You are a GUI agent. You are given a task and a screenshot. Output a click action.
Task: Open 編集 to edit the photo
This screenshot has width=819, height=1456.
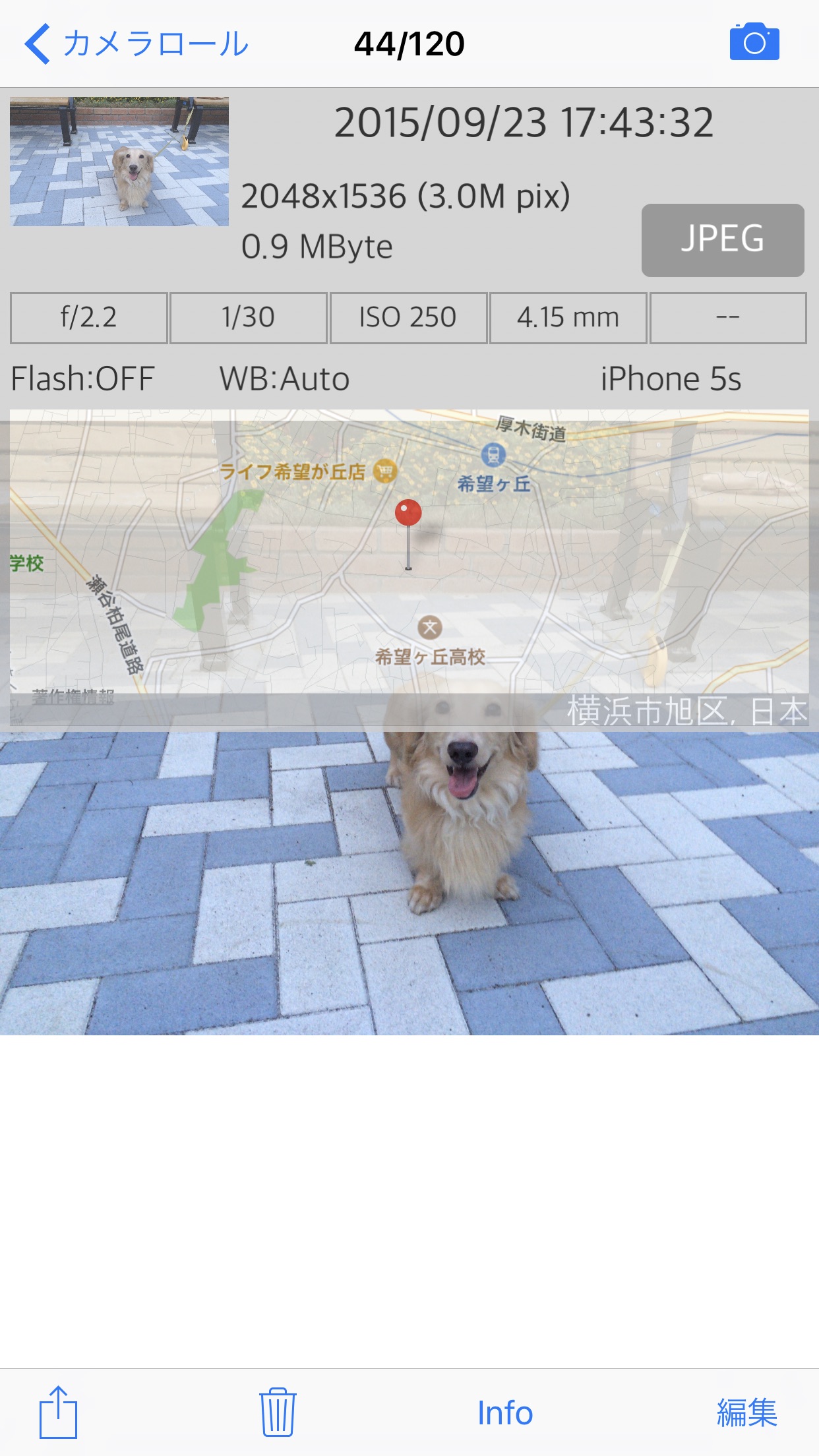[747, 1413]
